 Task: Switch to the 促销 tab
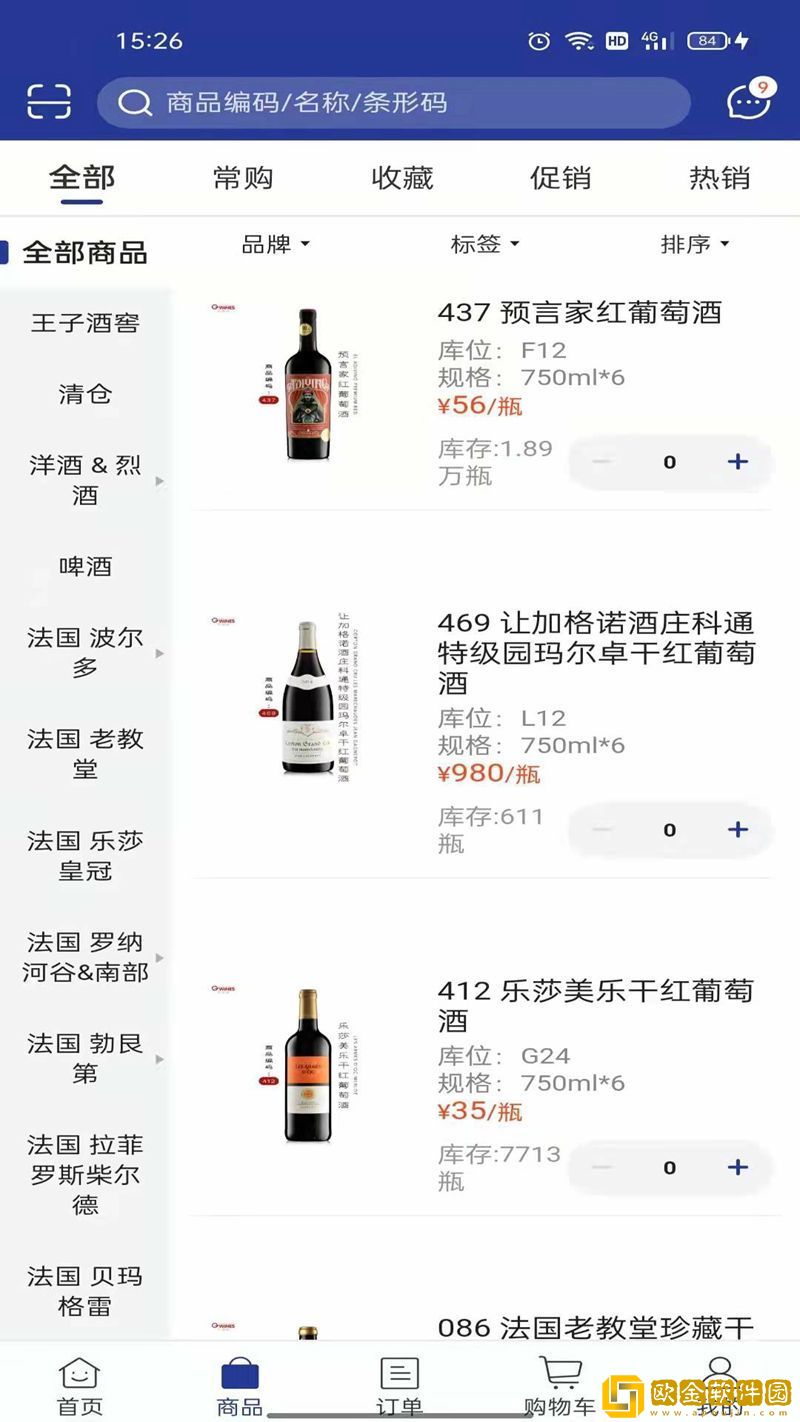tap(560, 178)
